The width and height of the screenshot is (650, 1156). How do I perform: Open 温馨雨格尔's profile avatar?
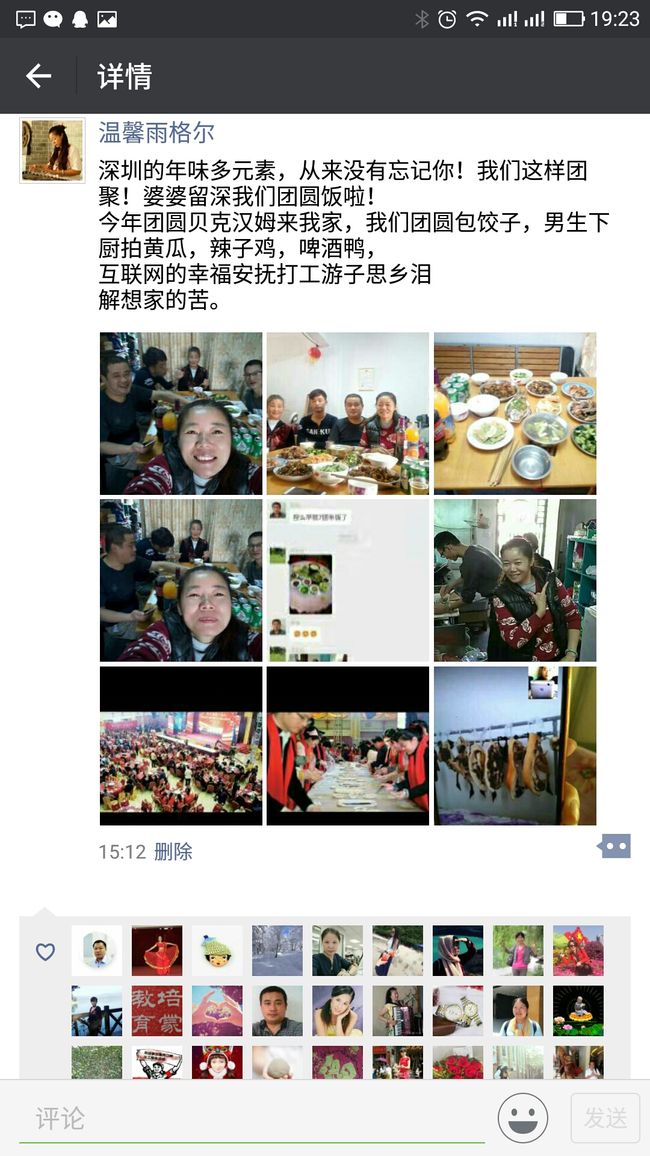point(52,151)
